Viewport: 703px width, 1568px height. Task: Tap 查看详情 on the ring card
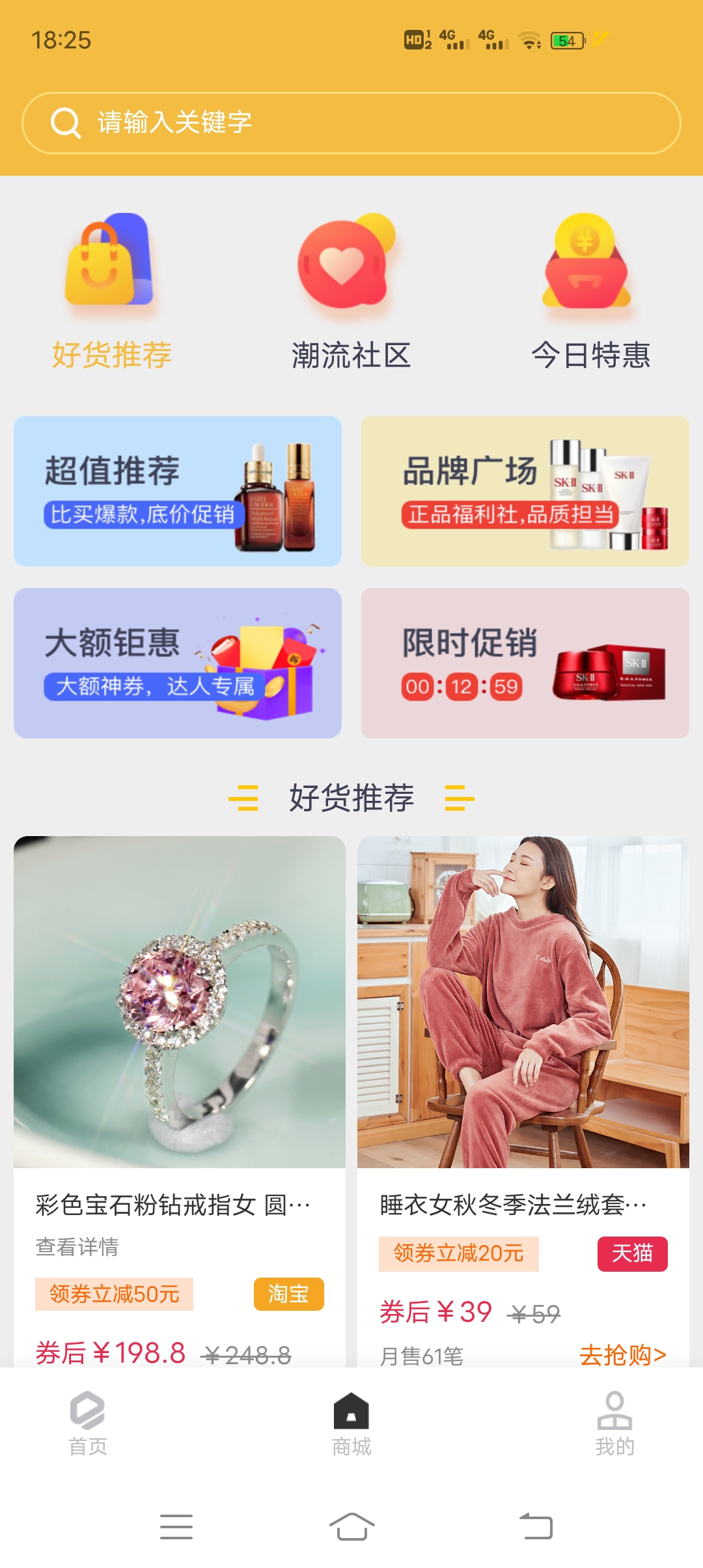(x=77, y=1247)
